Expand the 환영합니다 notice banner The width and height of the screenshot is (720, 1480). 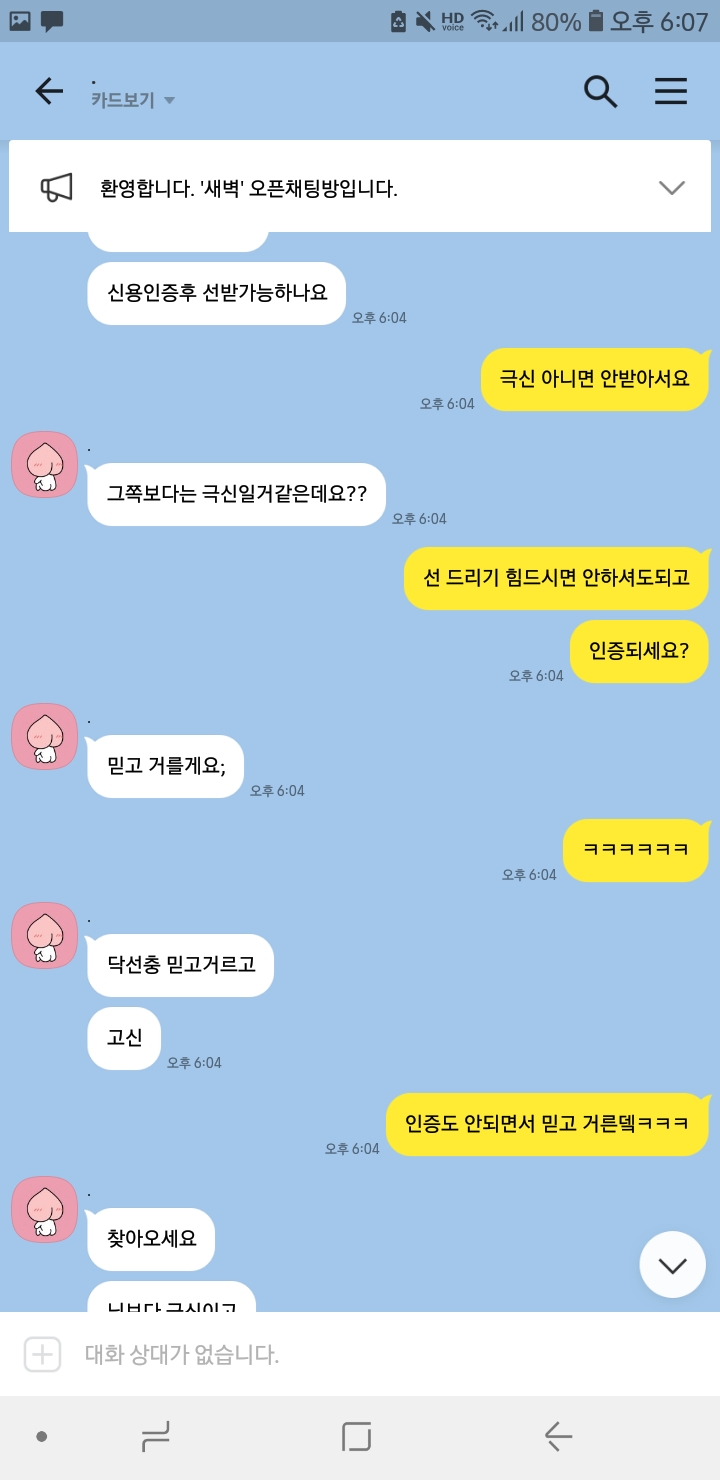coord(671,187)
